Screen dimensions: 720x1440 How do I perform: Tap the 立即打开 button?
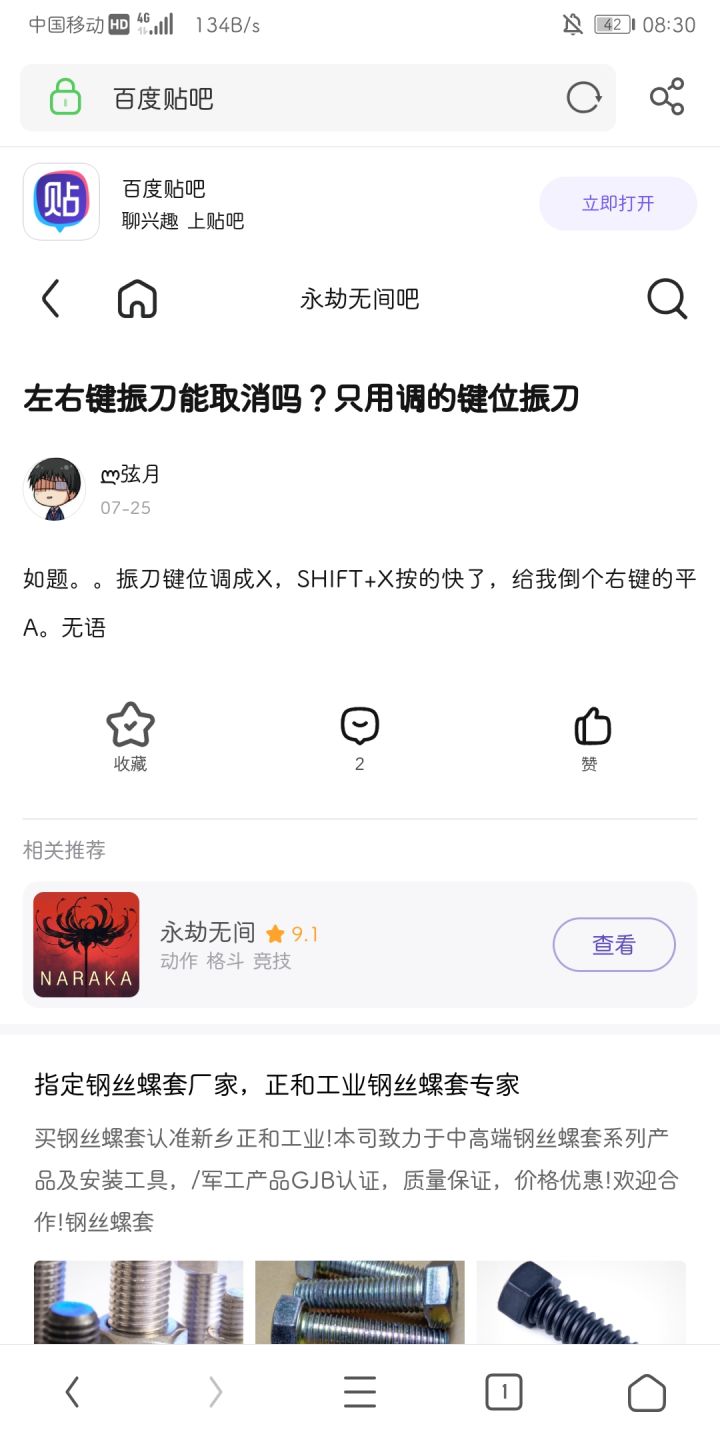pyautogui.click(x=617, y=203)
